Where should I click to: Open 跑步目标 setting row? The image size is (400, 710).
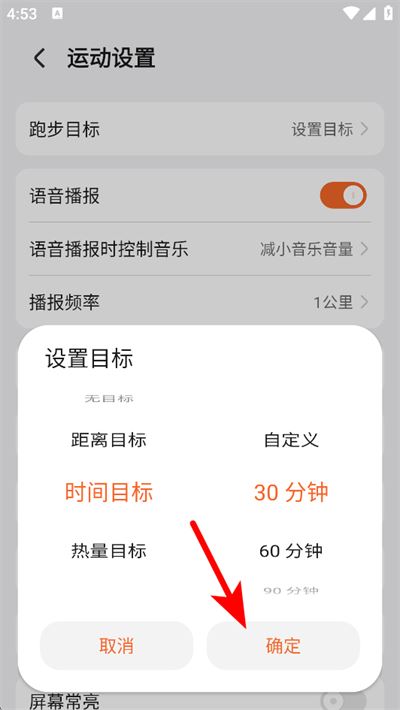(200, 130)
